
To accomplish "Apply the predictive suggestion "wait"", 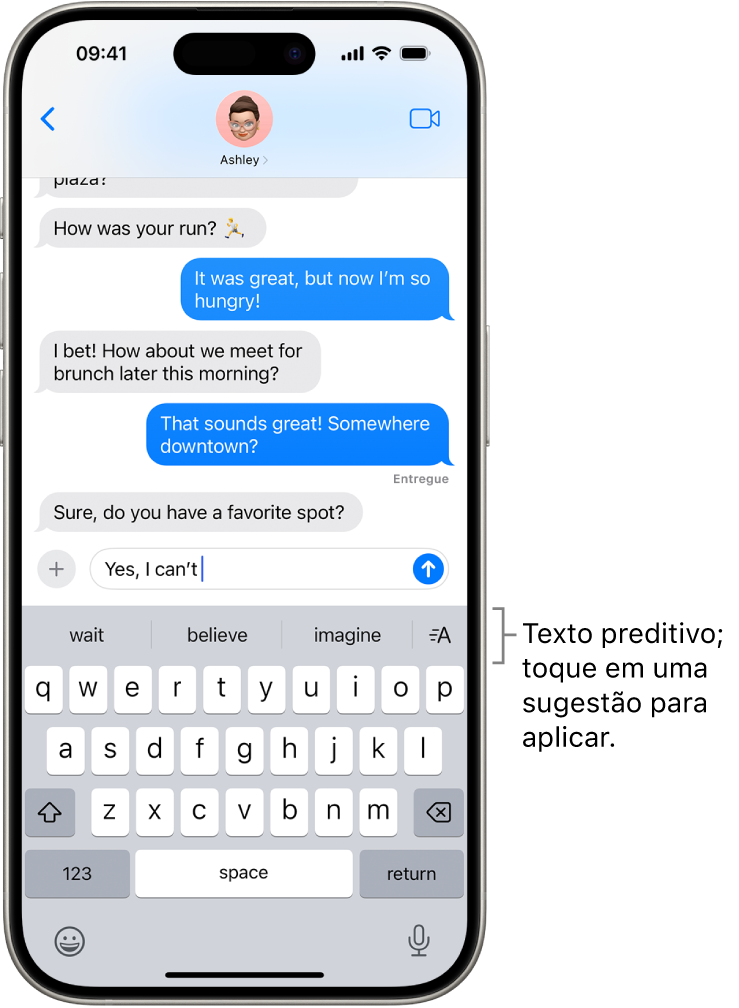I will [87, 635].
